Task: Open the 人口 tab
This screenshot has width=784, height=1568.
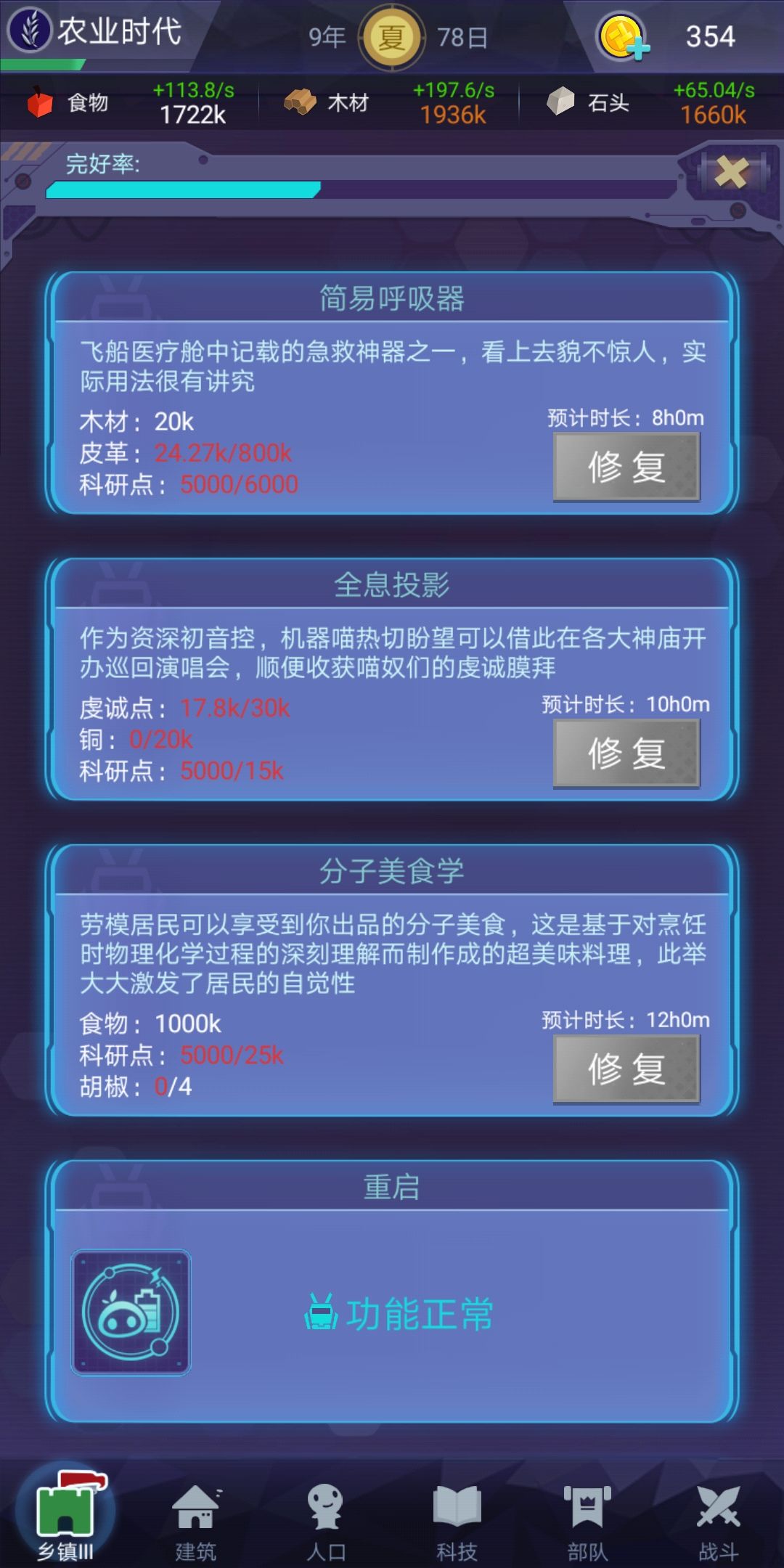Action: click(326, 1521)
